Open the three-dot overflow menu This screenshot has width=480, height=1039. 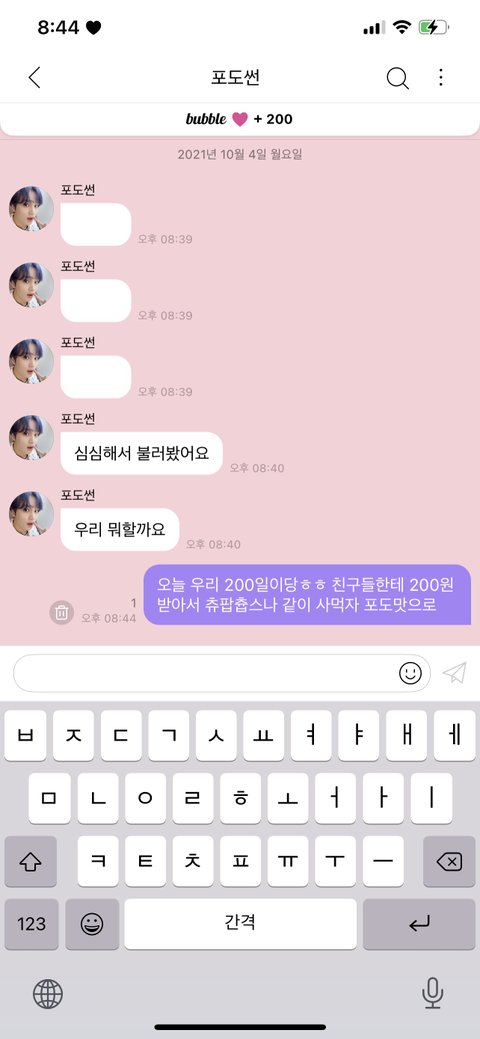pos(441,78)
